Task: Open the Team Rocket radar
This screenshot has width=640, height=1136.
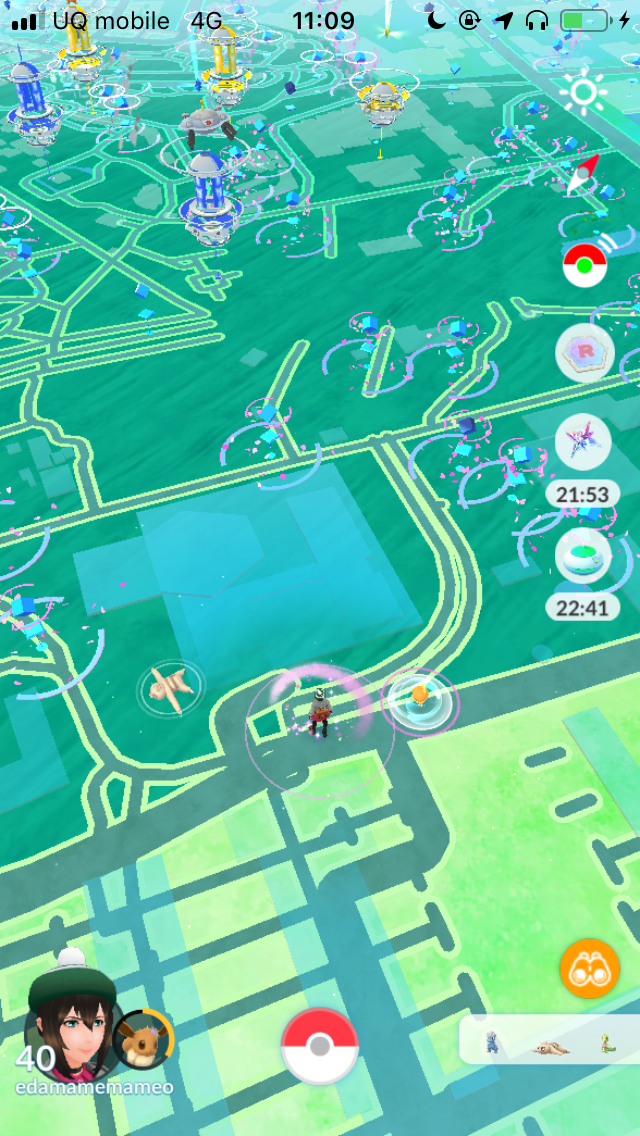Action: tap(584, 352)
